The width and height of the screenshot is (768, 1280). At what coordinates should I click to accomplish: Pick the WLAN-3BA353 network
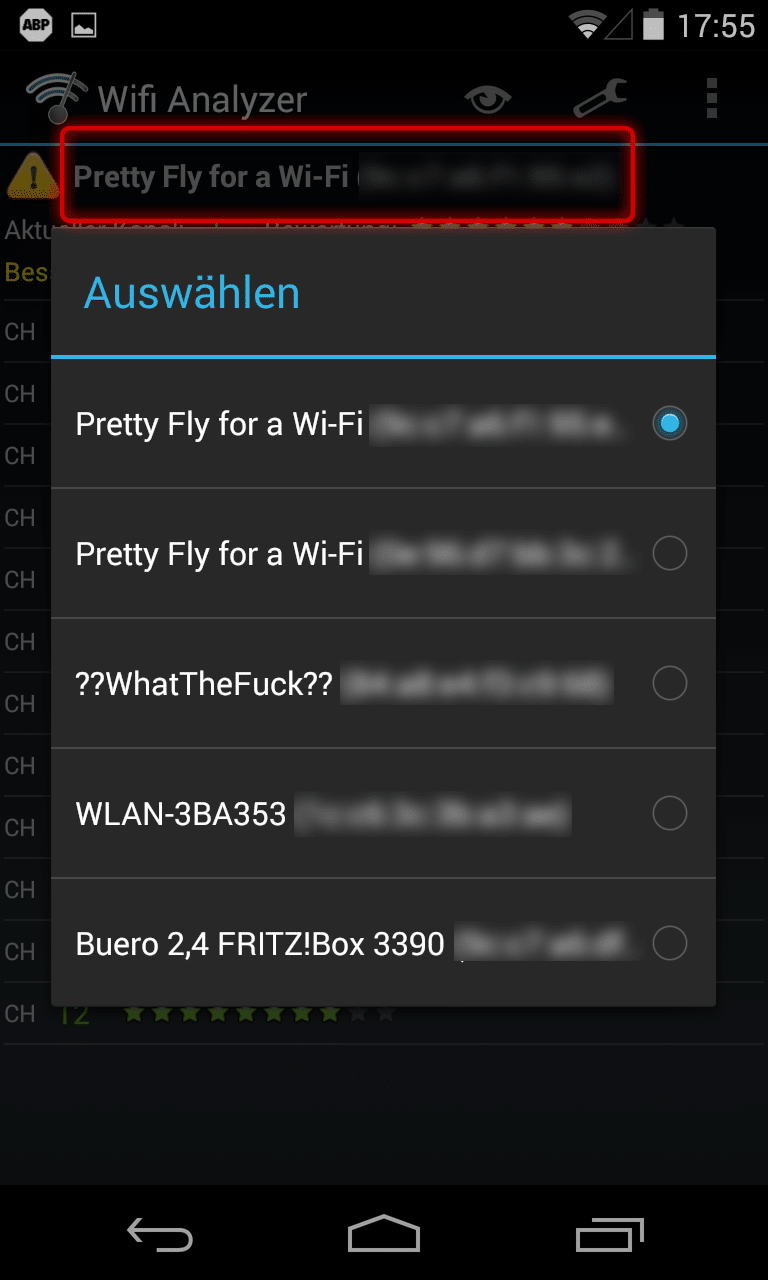[x=383, y=813]
